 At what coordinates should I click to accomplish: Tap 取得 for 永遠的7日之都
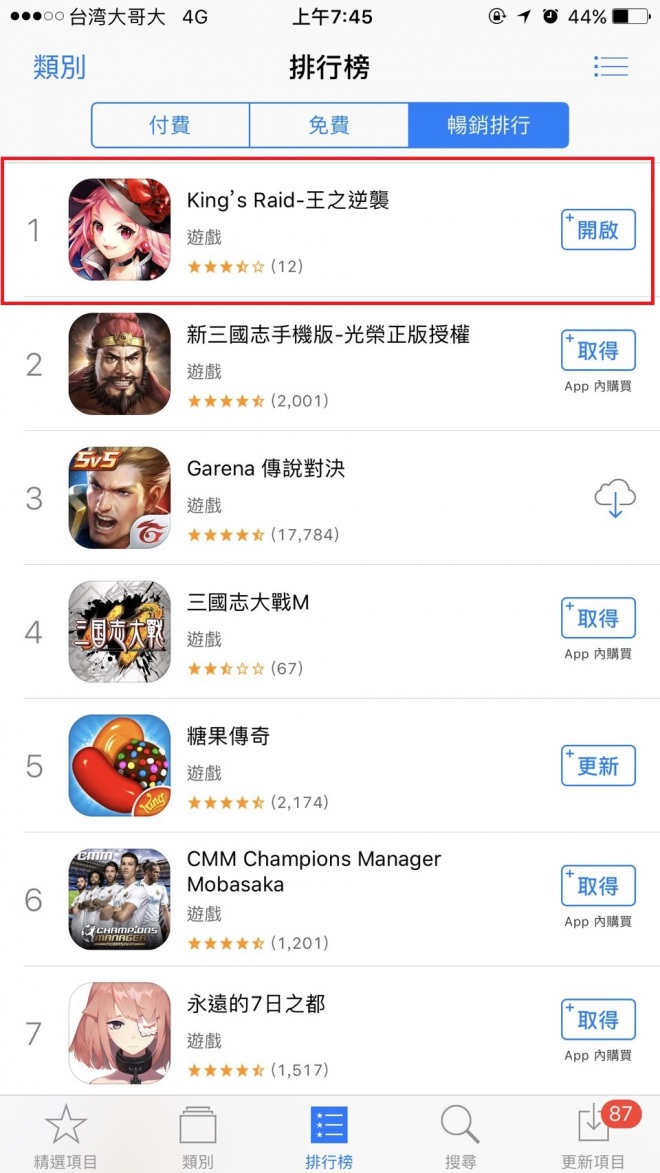[598, 1020]
